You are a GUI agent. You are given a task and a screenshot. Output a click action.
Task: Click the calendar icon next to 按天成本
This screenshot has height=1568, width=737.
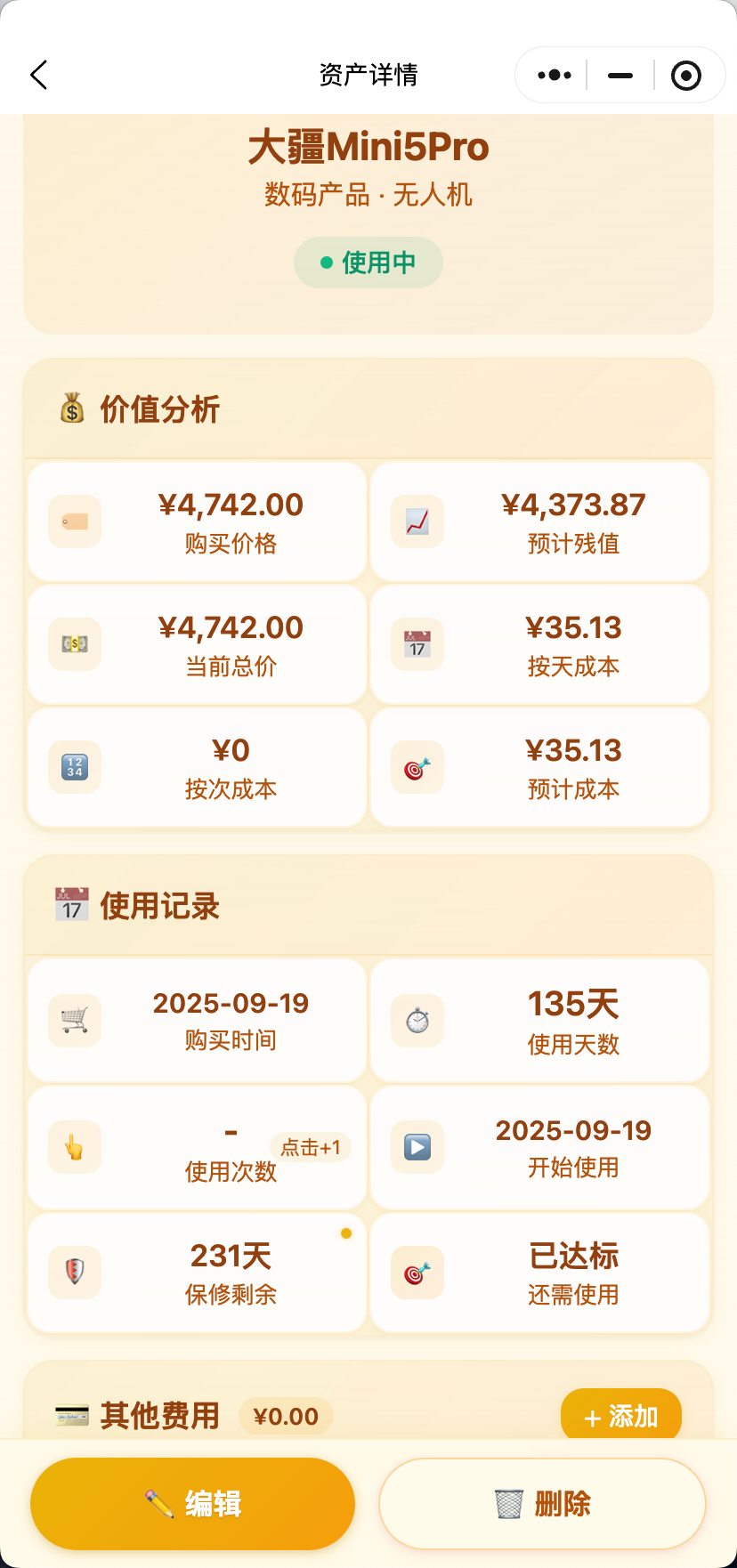pos(416,644)
